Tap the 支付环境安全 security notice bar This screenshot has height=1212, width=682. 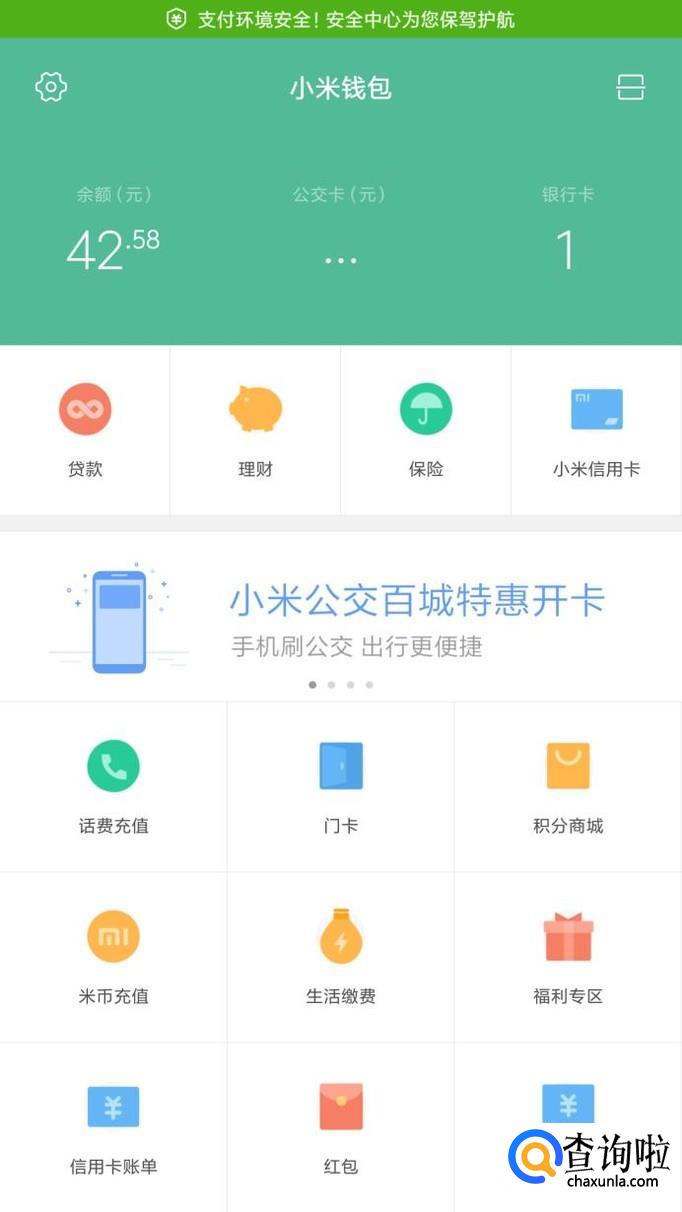(x=340, y=19)
